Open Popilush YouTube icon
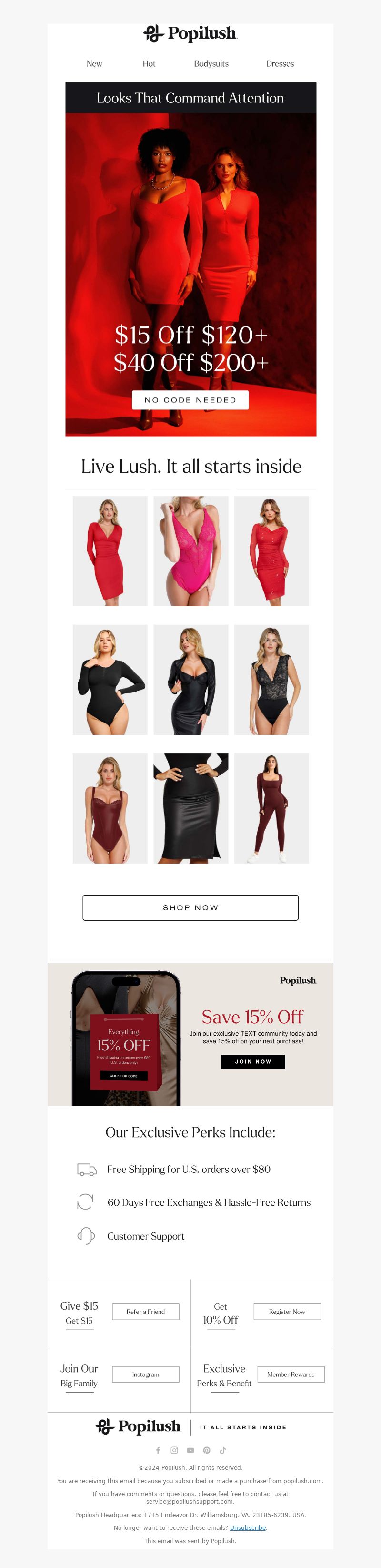Viewport: 381px width, 1568px height. (190, 1451)
